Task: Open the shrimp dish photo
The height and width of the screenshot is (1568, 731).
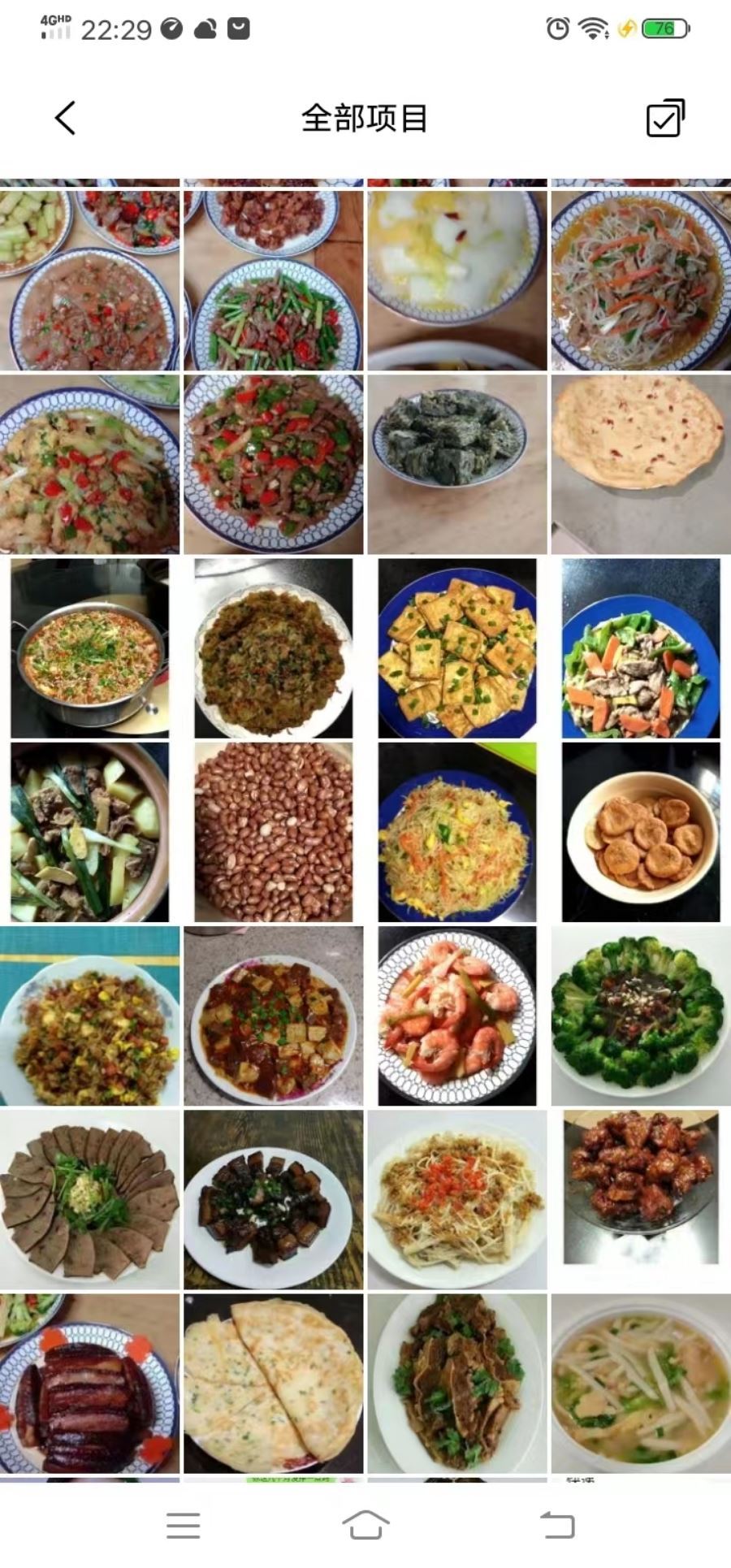Action: (x=457, y=1016)
